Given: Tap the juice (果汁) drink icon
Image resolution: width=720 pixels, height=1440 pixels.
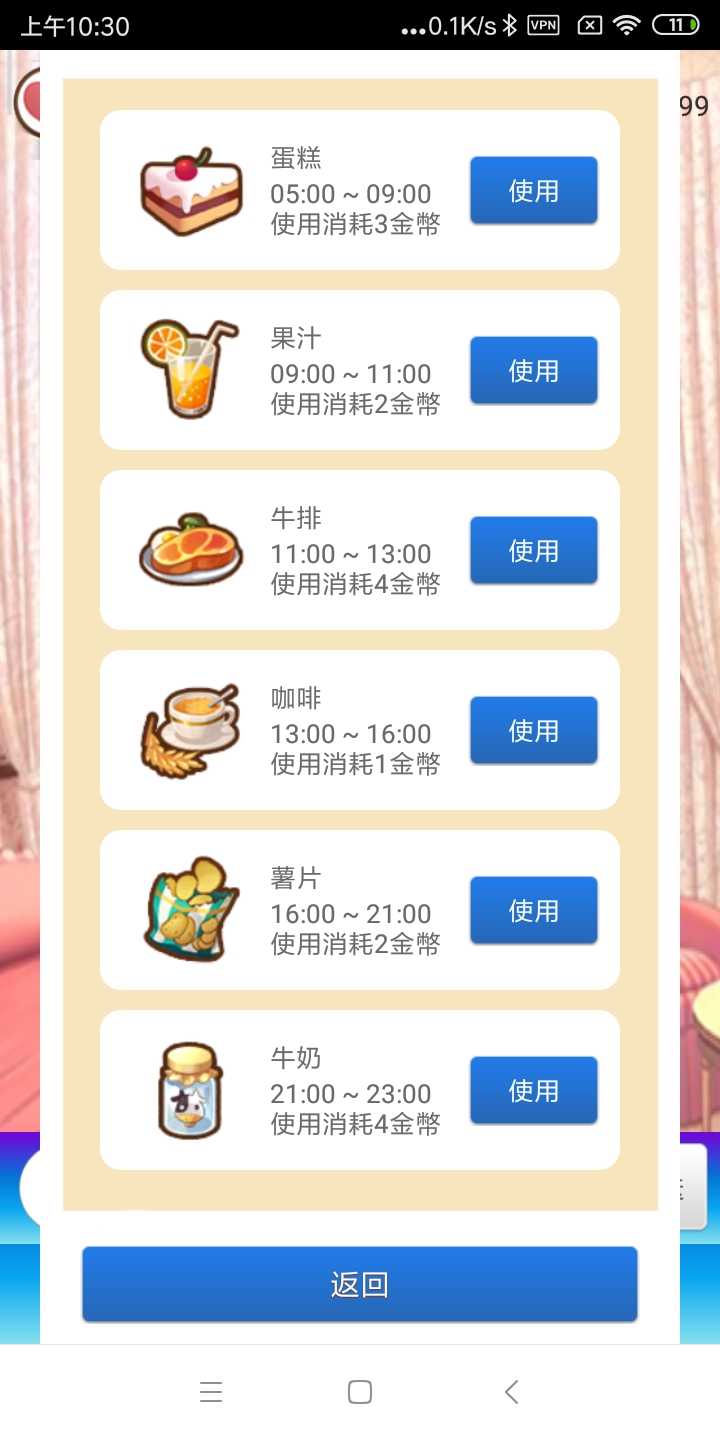Looking at the screenshot, I should 190,370.
